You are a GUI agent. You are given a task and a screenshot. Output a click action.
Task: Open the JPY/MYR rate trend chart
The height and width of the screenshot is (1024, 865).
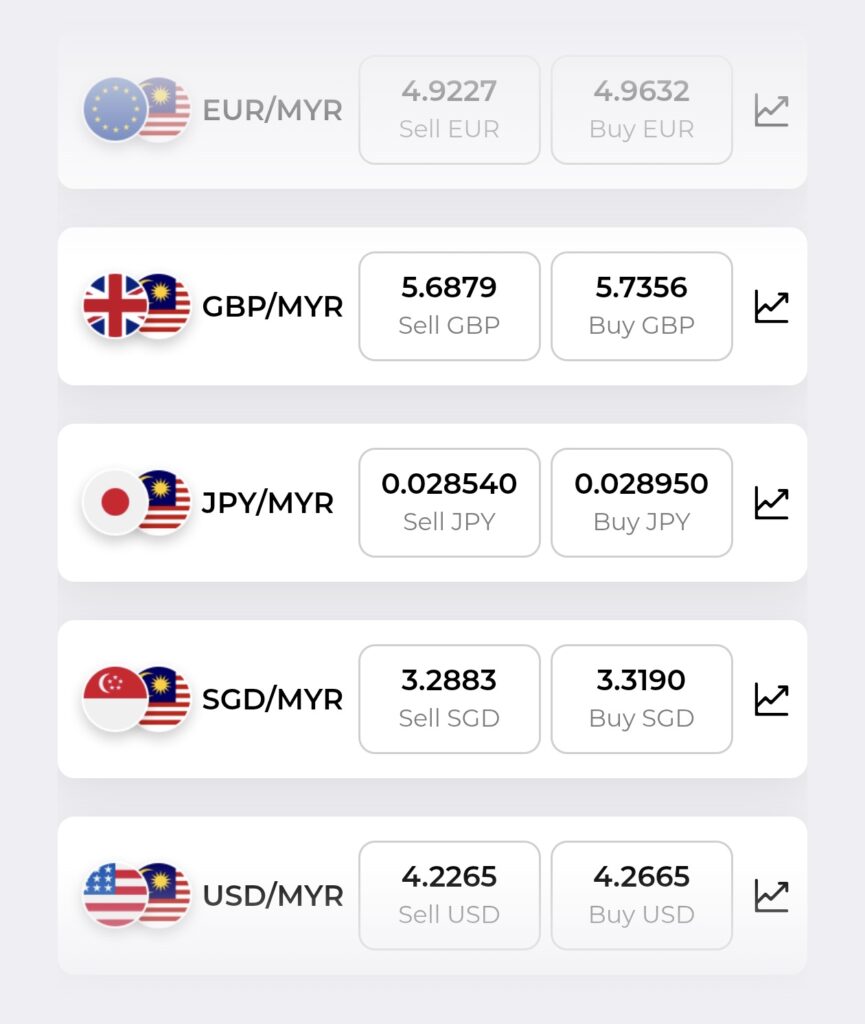[x=772, y=502]
